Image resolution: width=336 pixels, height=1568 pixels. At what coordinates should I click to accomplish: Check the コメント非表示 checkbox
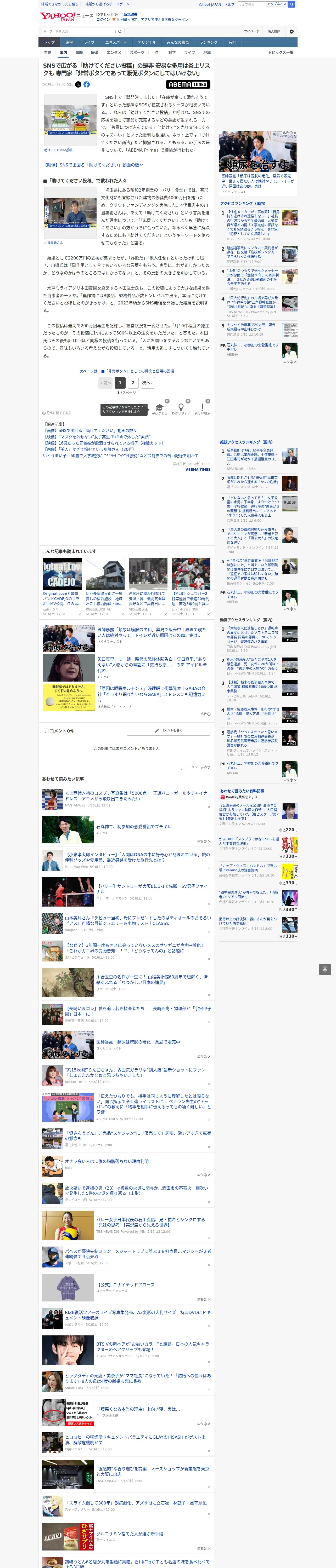point(183,767)
